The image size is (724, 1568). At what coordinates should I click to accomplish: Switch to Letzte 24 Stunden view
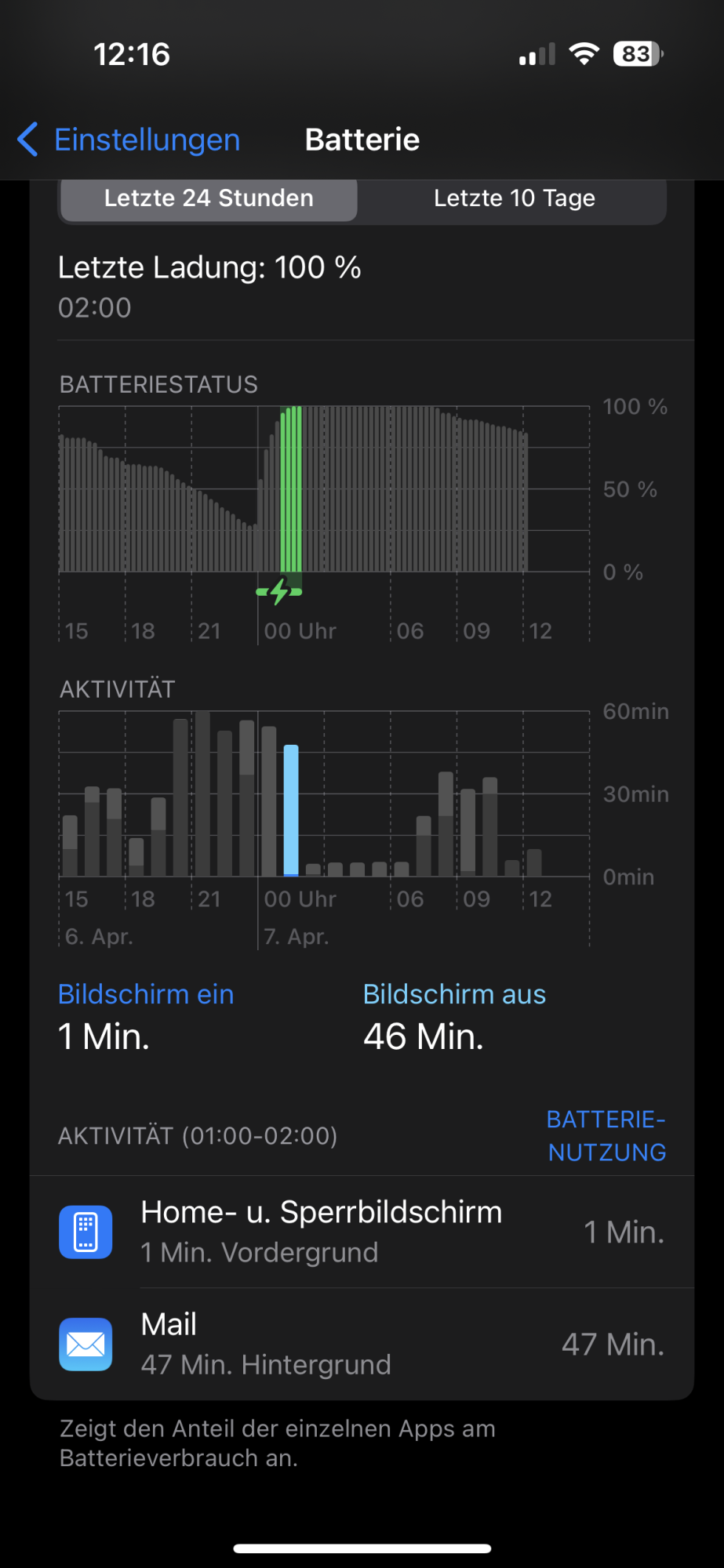[209, 198]
